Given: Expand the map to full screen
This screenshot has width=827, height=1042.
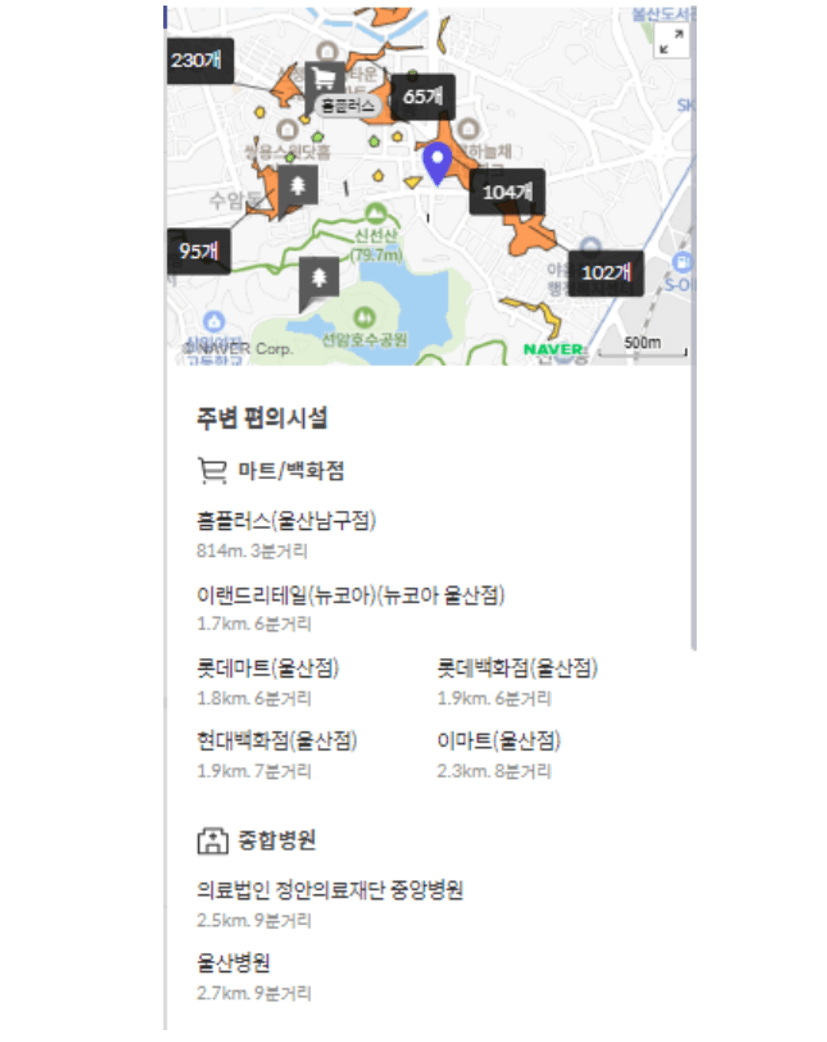Looking at the screenshot, I should coord(672,41).
